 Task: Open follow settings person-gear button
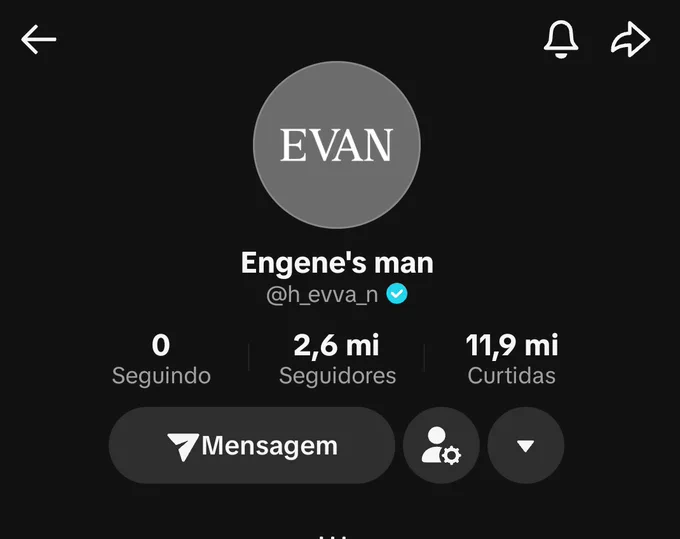441,445
